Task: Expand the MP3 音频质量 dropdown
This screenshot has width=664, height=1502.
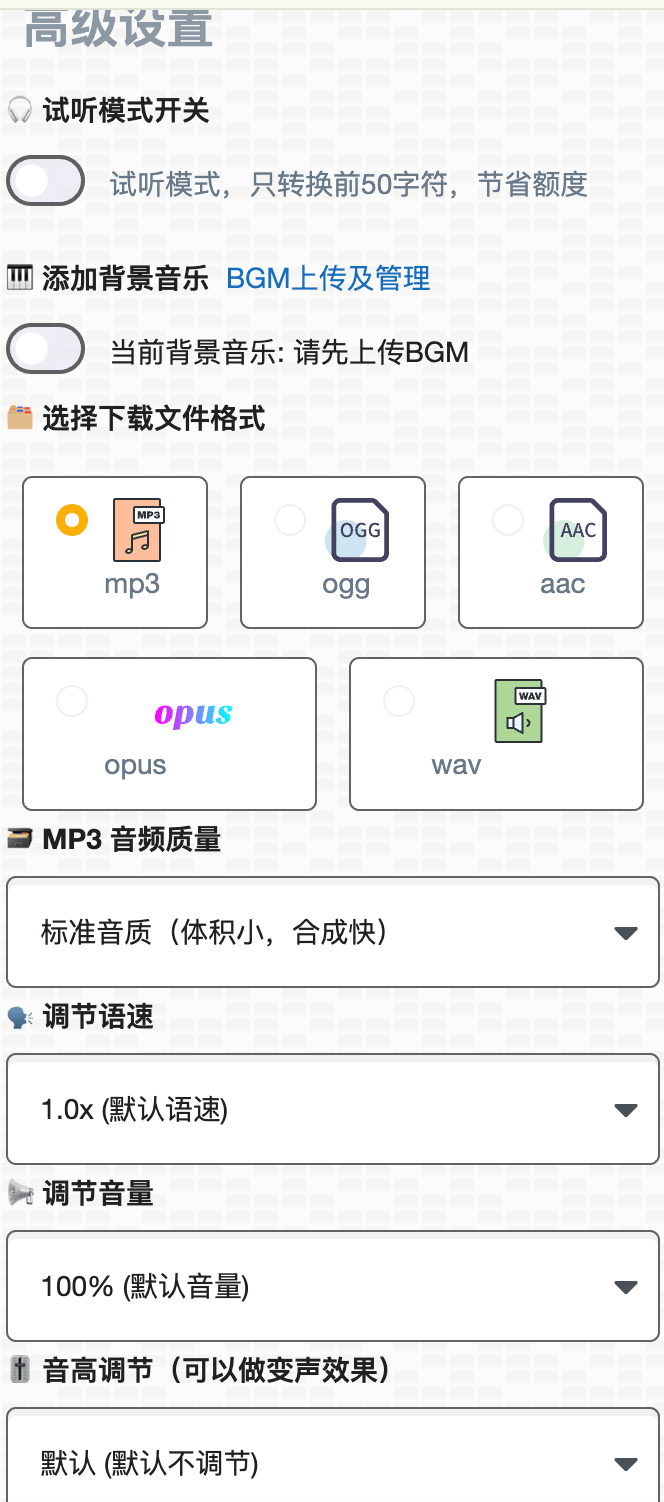Action: point(332,933)
